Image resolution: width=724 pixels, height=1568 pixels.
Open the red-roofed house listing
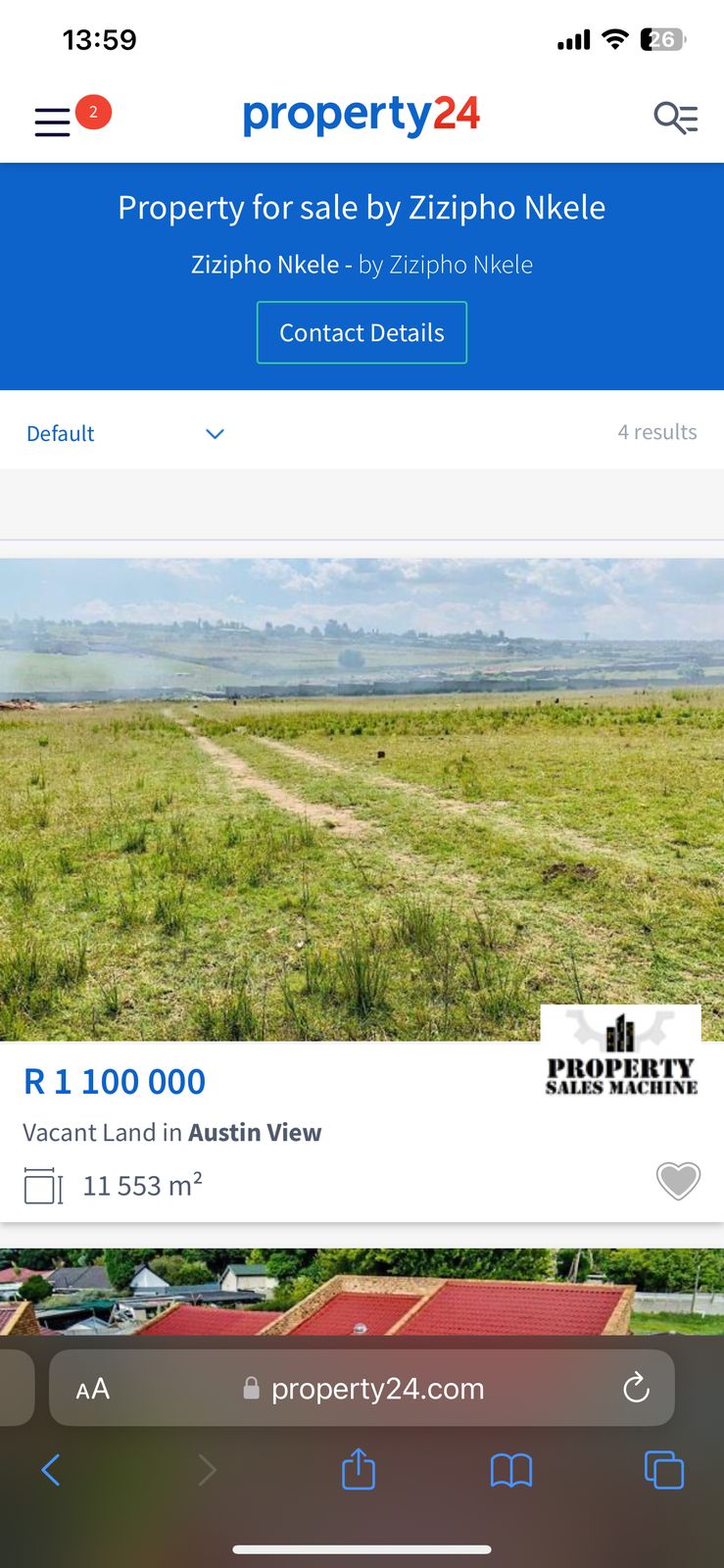coord(362,1291)
